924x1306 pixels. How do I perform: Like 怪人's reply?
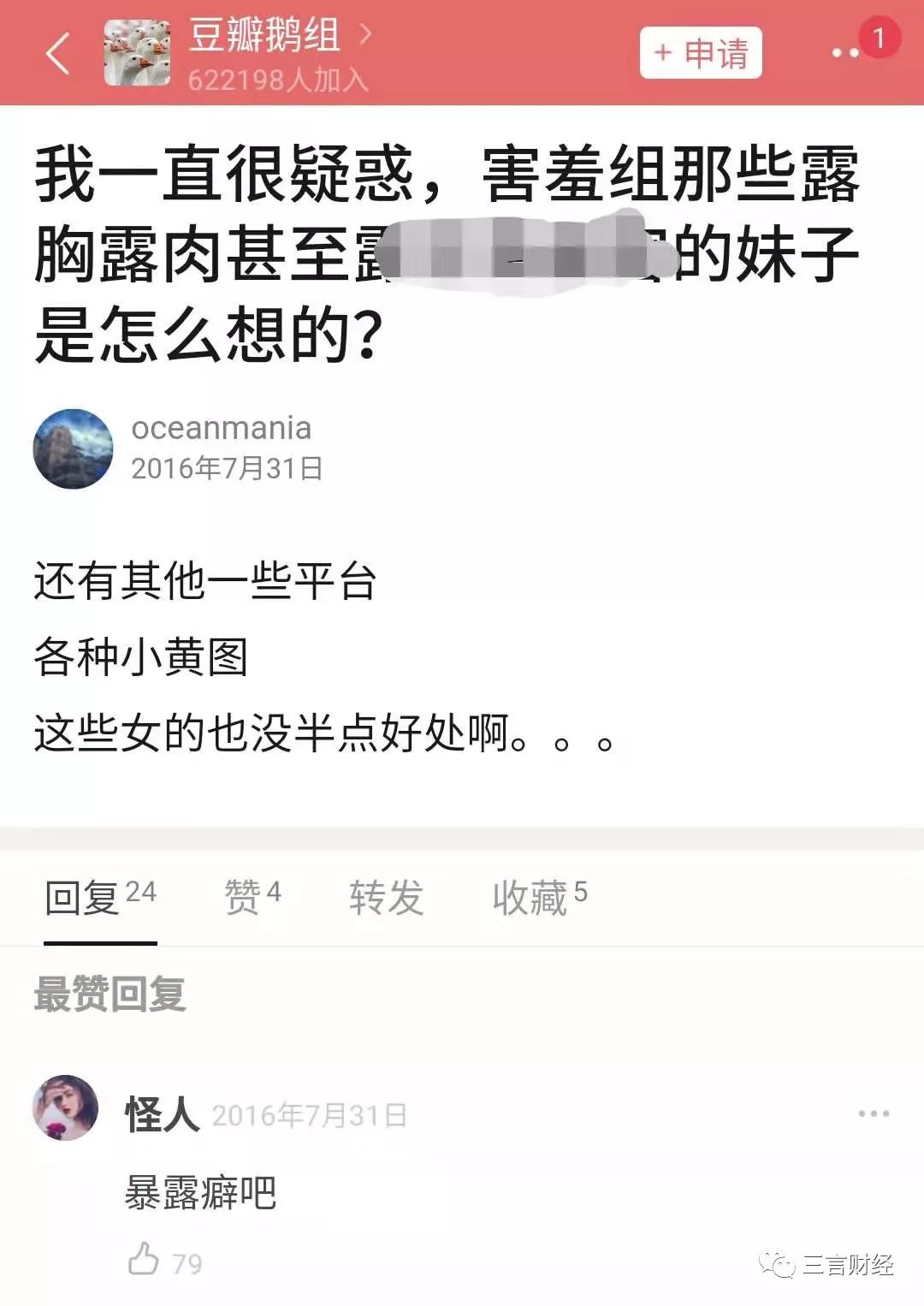tap(145, 1260)
